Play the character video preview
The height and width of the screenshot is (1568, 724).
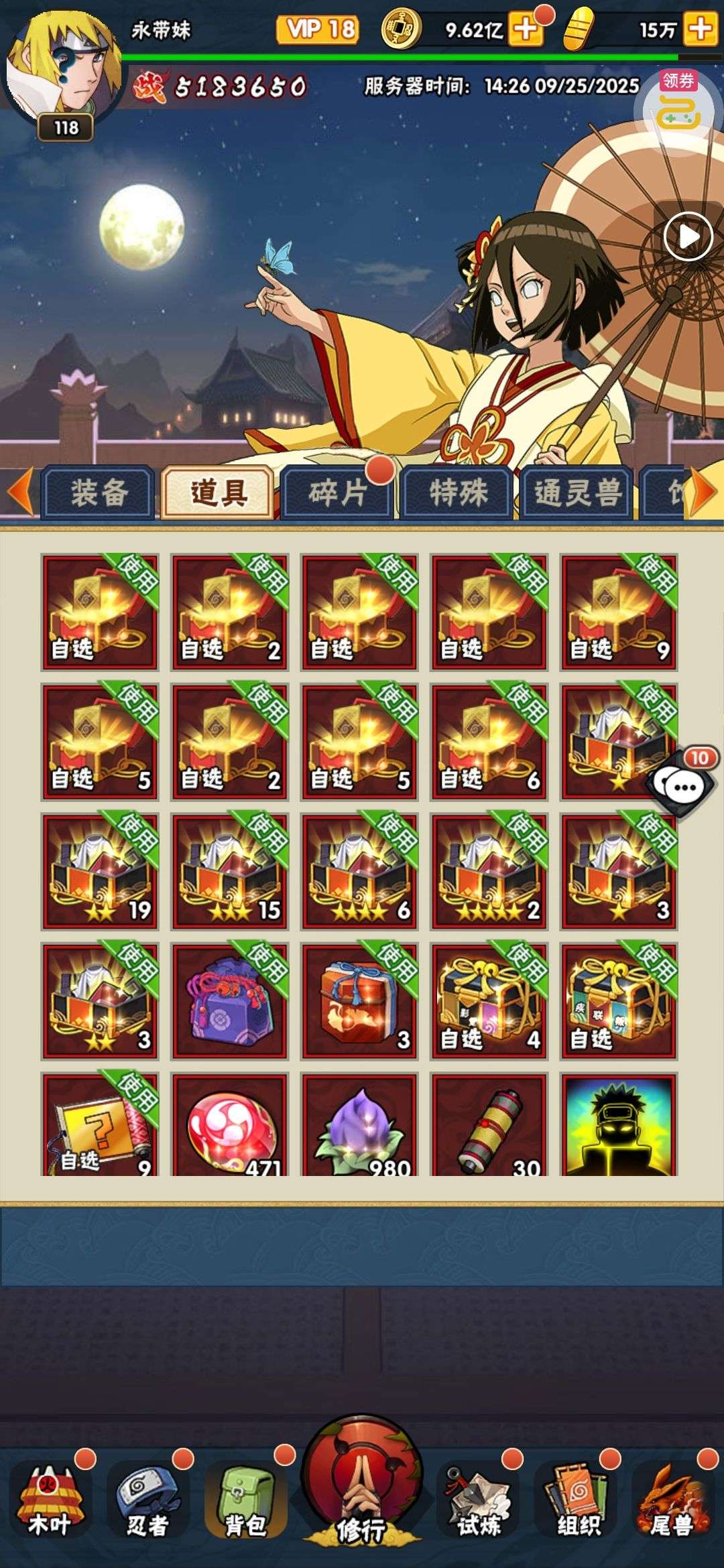coord(688,237)
